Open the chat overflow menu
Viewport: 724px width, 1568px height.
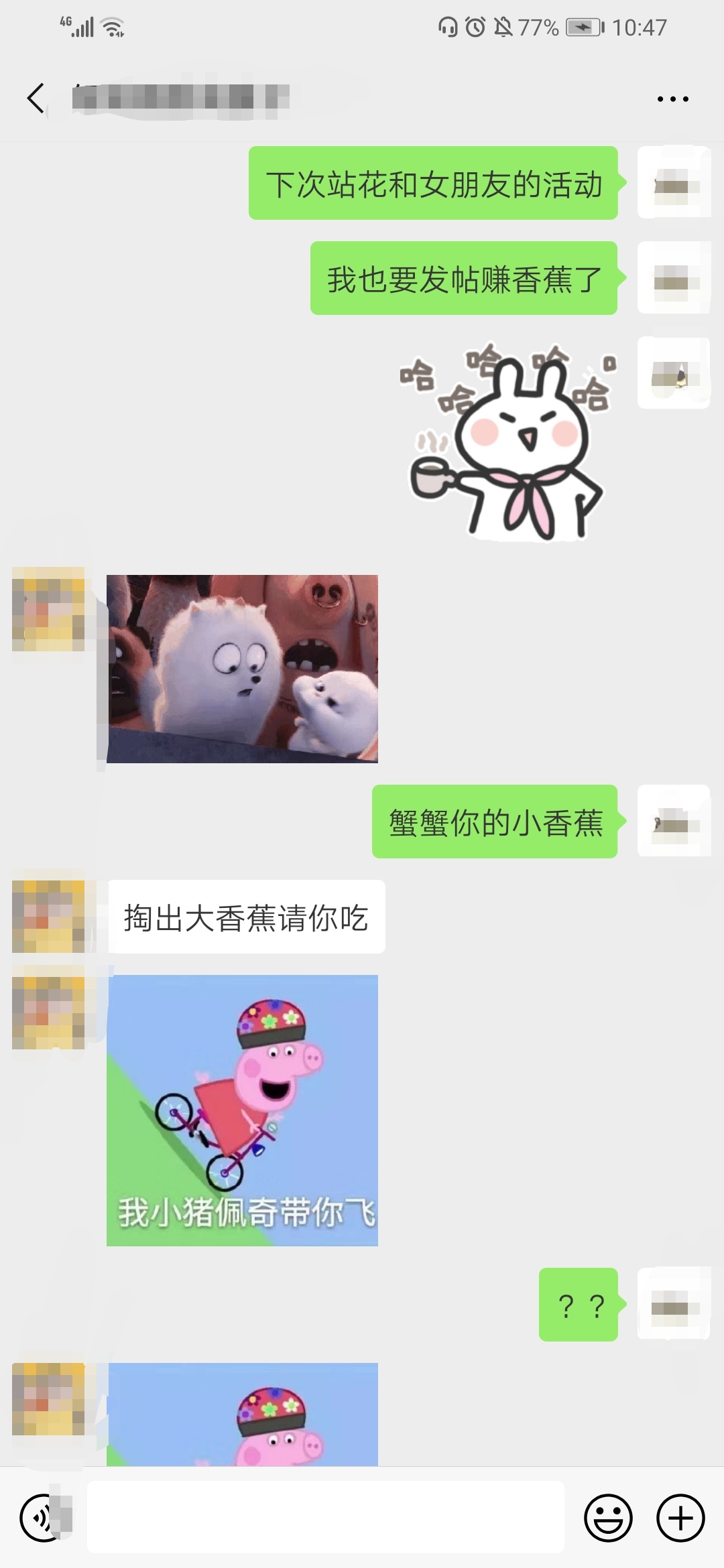click(672, 99)
